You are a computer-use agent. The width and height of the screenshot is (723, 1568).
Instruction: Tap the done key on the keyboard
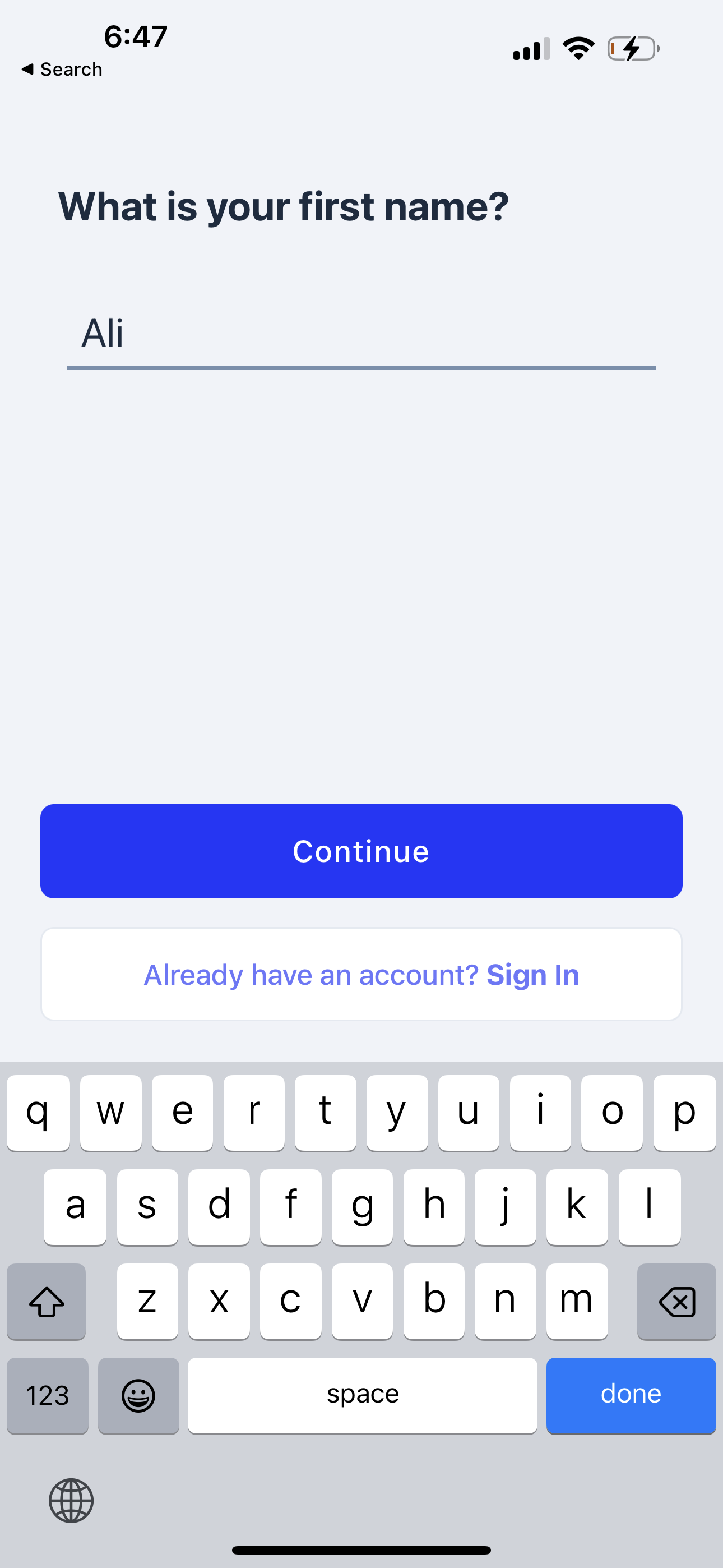[631, 1395]
